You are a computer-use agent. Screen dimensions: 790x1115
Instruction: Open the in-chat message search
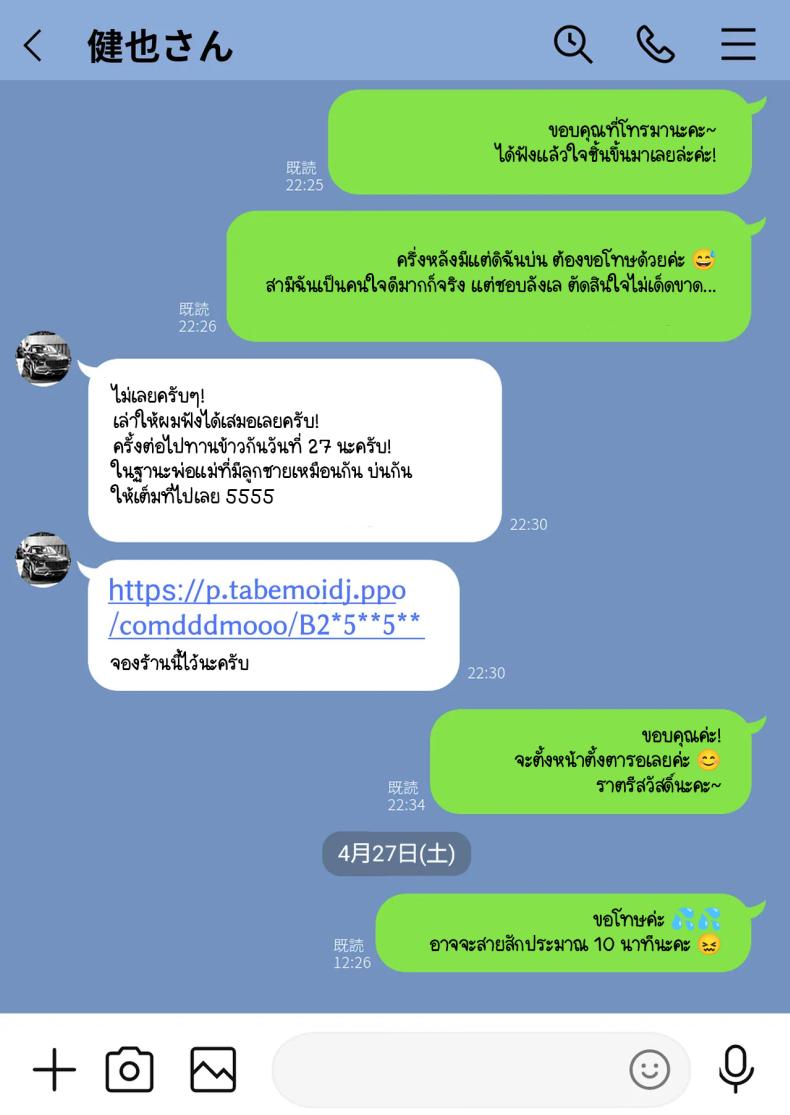pos(573,45)
